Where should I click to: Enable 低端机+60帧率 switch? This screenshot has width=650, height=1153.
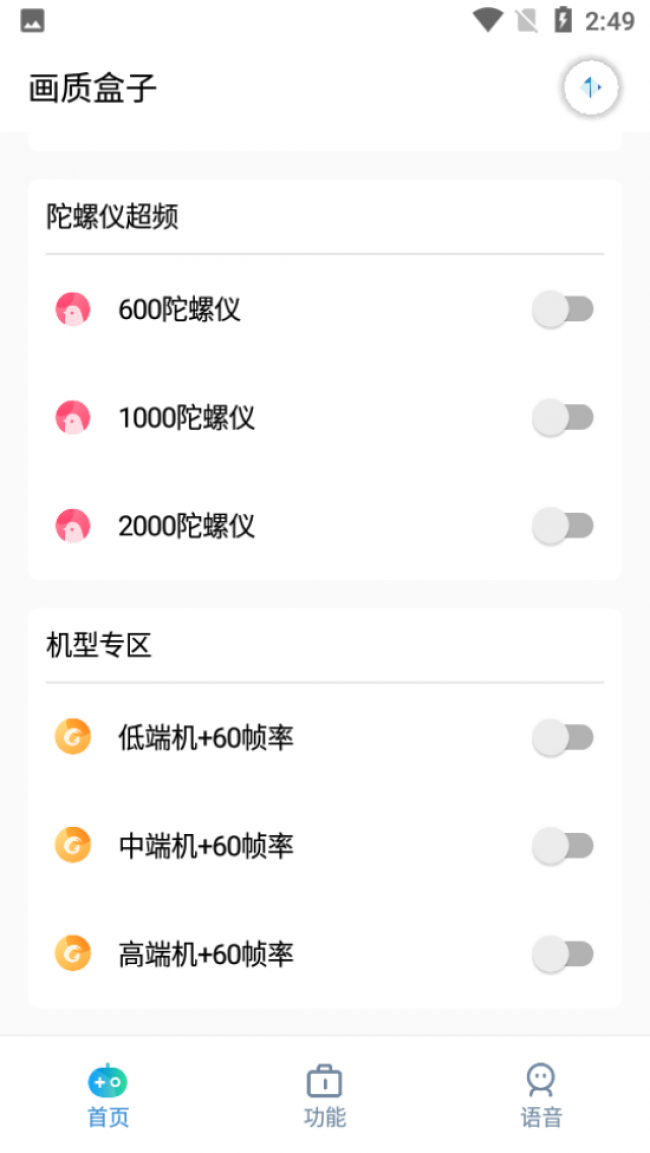pos(563,738)
